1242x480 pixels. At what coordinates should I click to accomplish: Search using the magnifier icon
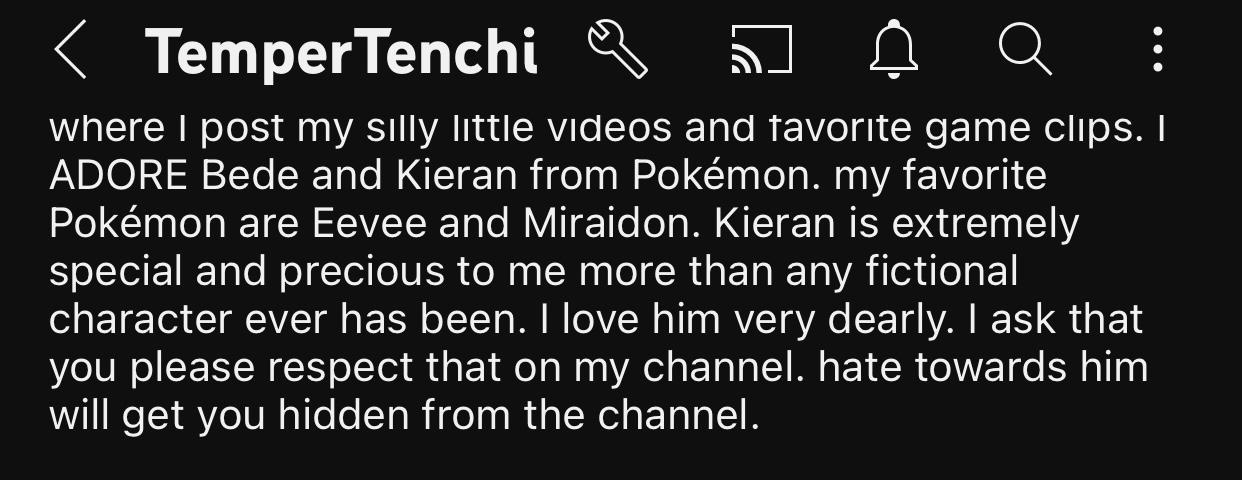point(1025,49)
